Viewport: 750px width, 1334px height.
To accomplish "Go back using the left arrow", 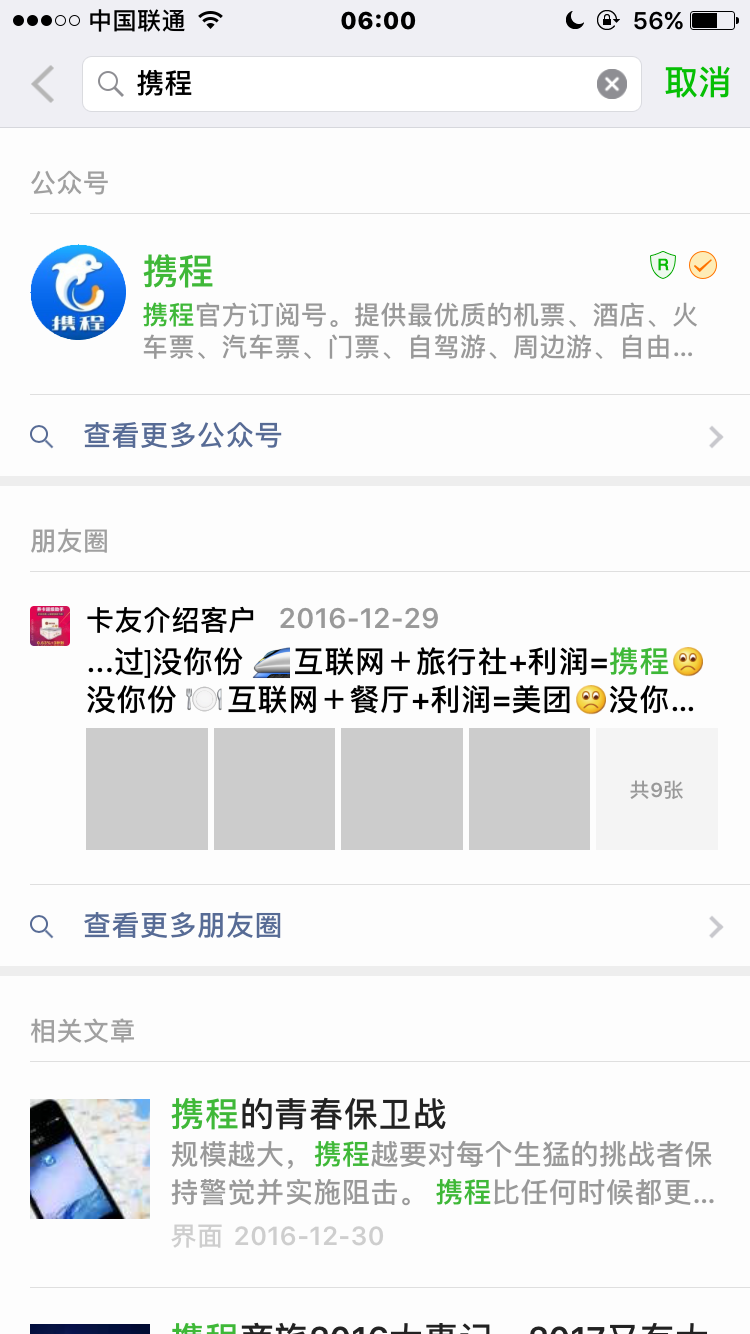I will tap(42, 84).
